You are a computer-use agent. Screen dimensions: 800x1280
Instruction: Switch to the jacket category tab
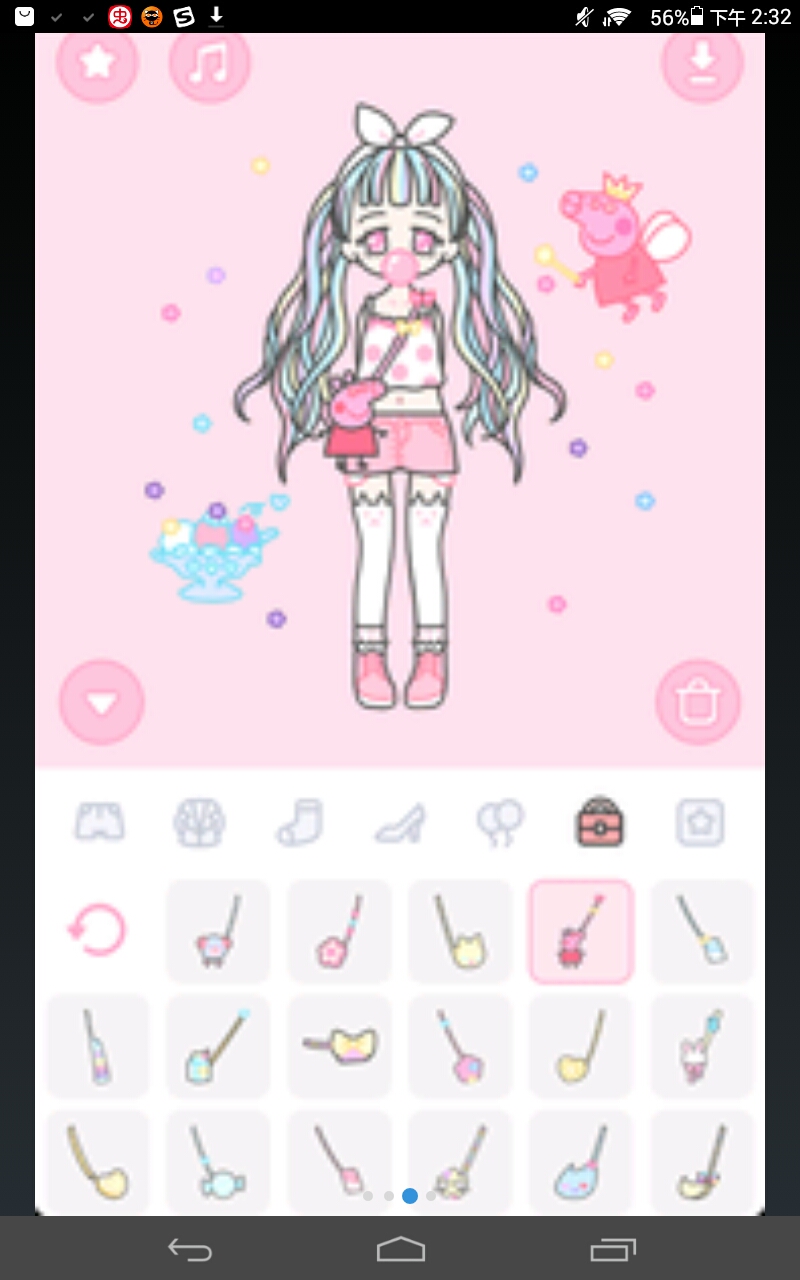coord(199,822)
